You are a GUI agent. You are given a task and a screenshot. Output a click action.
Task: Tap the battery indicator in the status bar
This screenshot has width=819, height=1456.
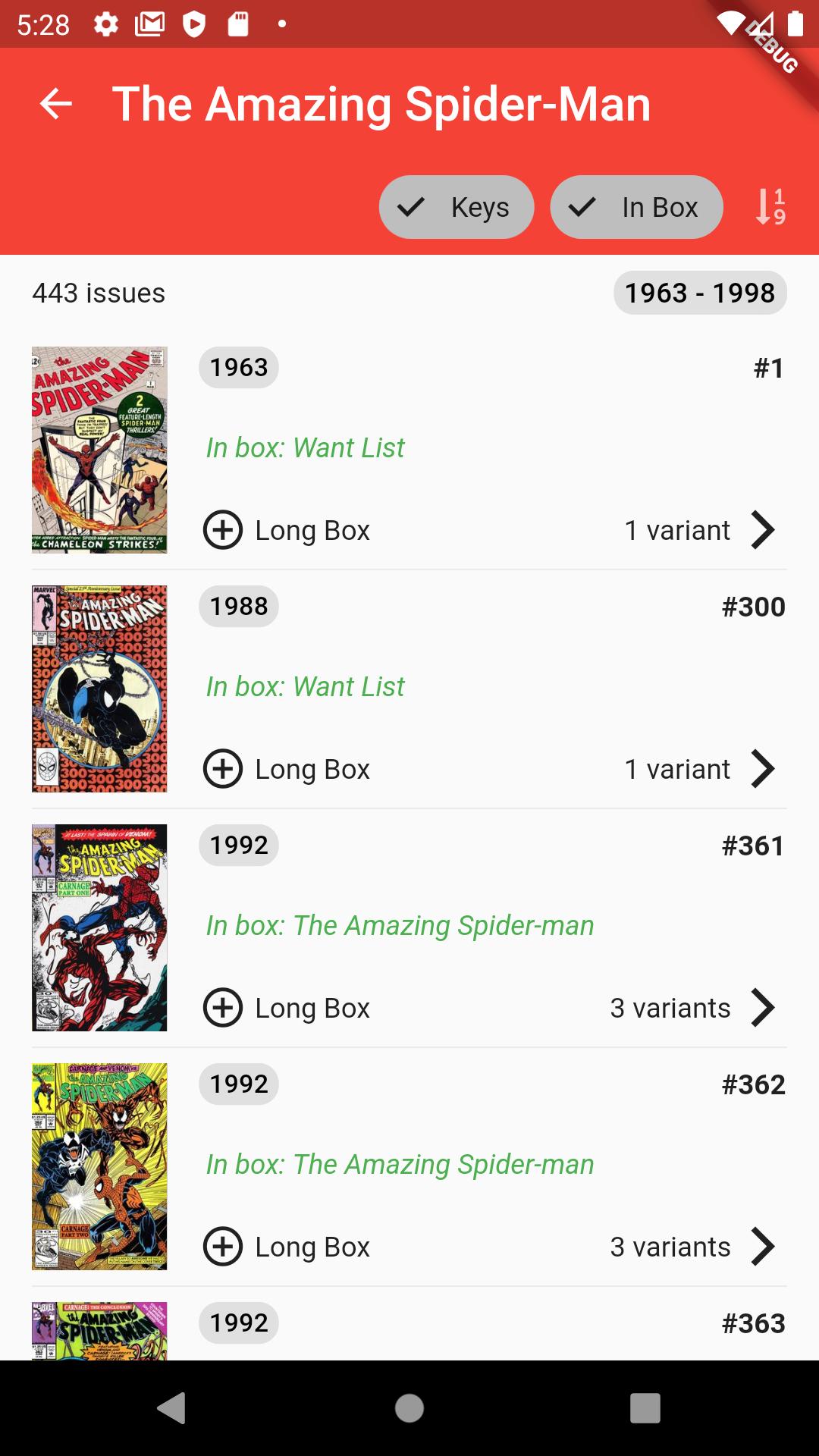click(x=794, y=24)
